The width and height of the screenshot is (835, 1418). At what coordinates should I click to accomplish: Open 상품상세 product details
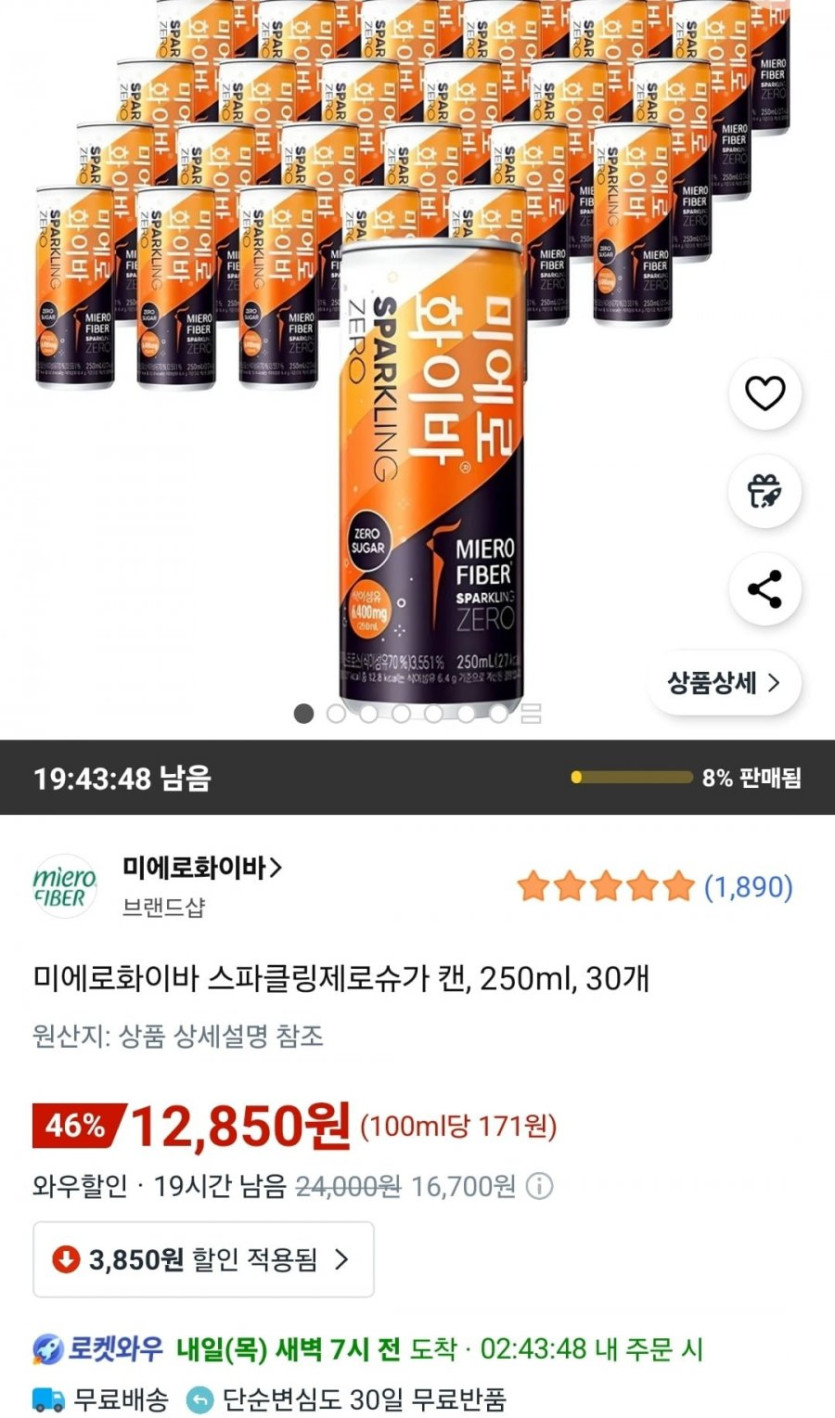[x=724, y=683]
